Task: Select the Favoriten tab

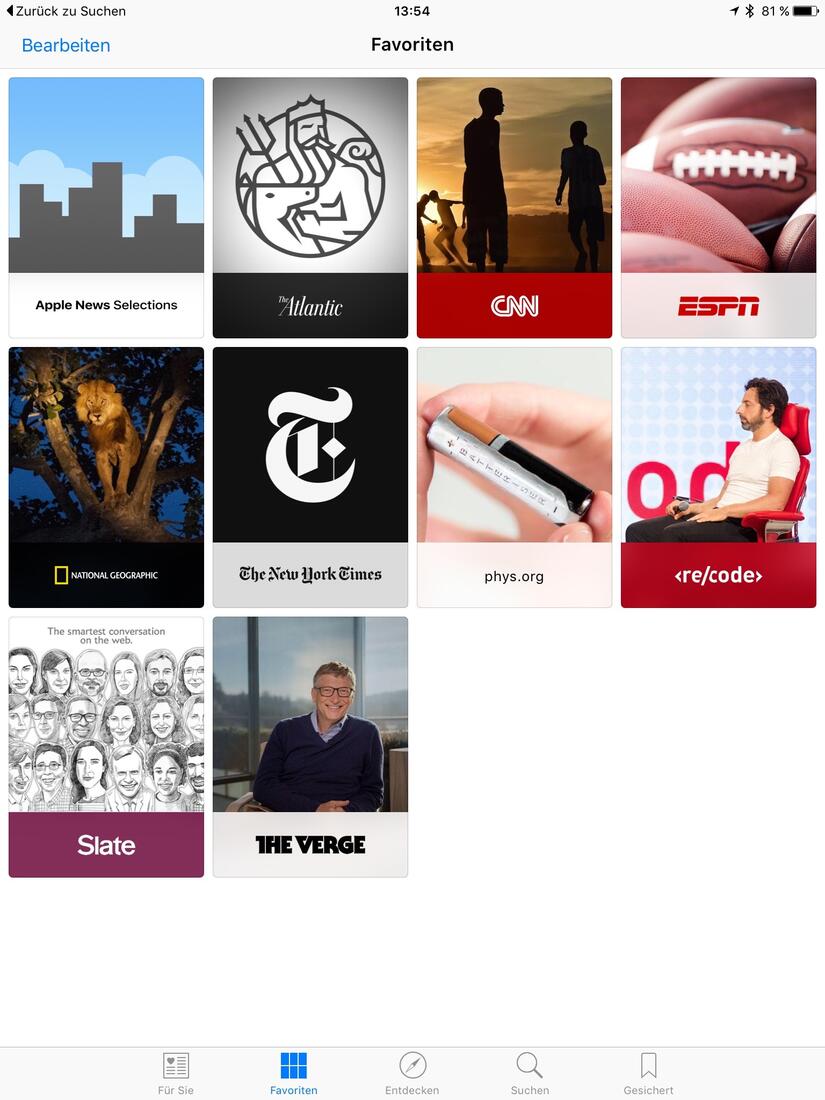Action: 294,1073
